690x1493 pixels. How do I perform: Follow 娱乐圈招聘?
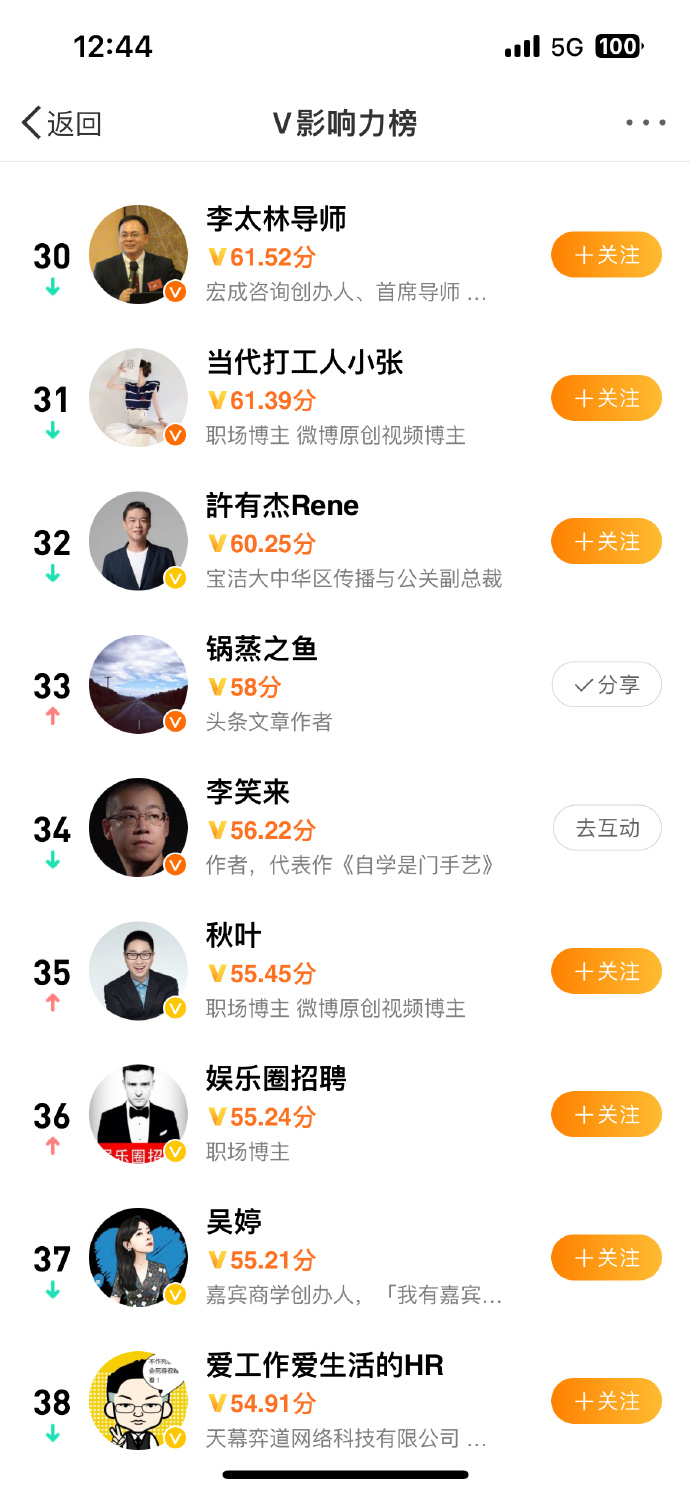(606, 1114)
